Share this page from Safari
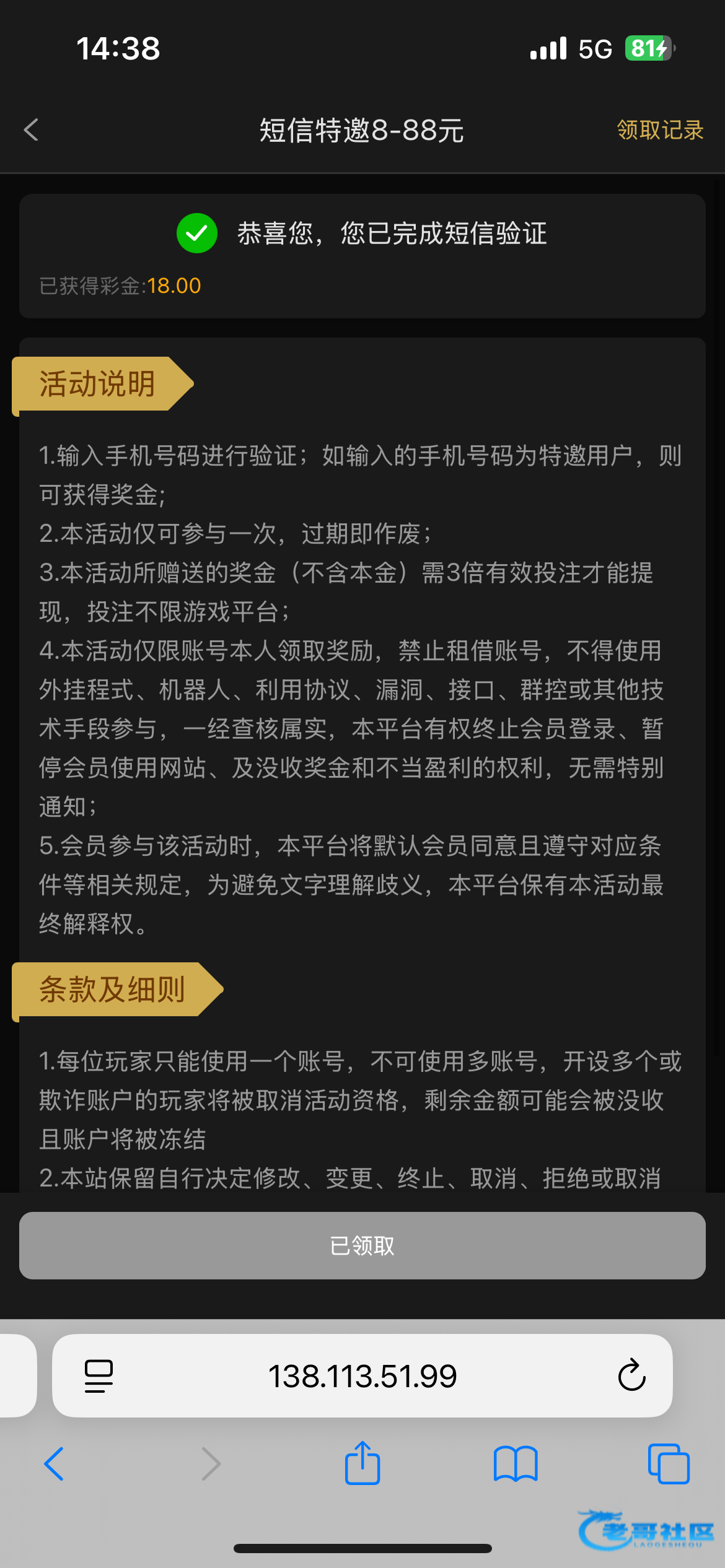 tap(362, 1463)
